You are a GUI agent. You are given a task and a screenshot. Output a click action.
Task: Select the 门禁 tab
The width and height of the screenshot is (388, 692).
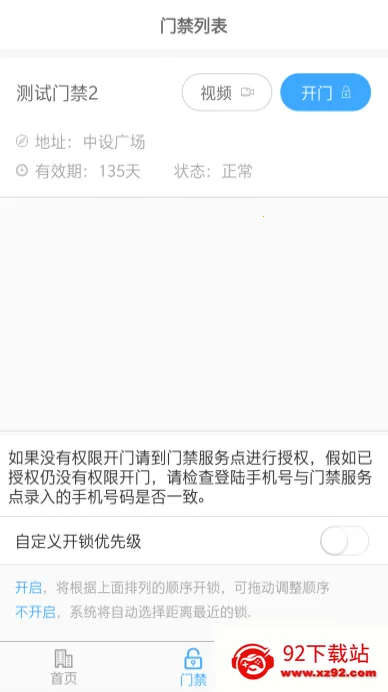pyautogui.click(x=193, y=666)
